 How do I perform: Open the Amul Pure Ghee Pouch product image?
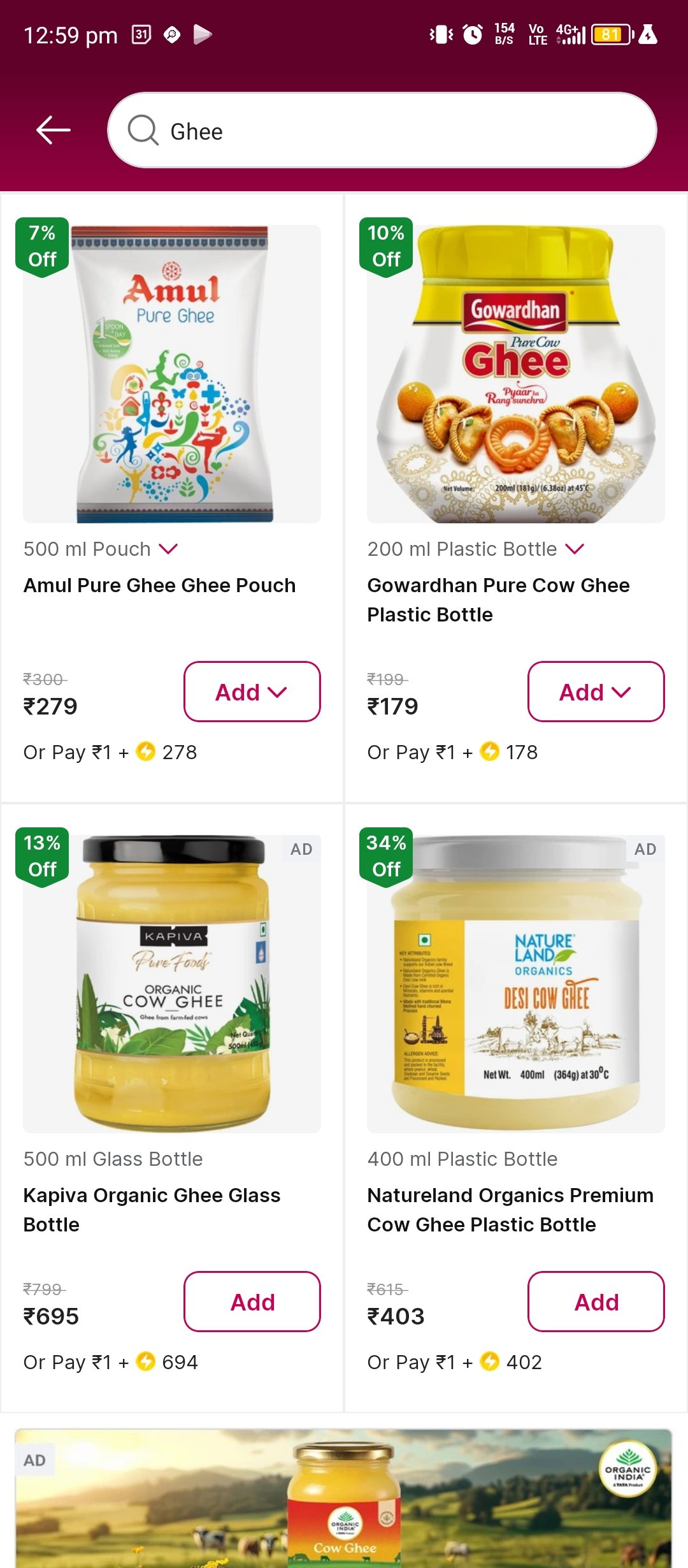[172, 374]
